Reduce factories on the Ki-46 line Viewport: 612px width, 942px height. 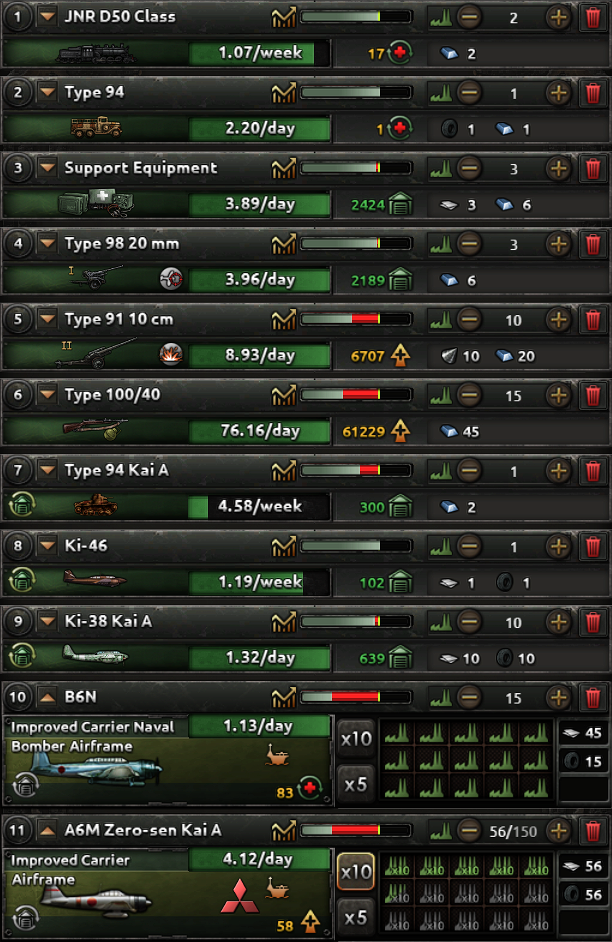click(x=468, y=546)
